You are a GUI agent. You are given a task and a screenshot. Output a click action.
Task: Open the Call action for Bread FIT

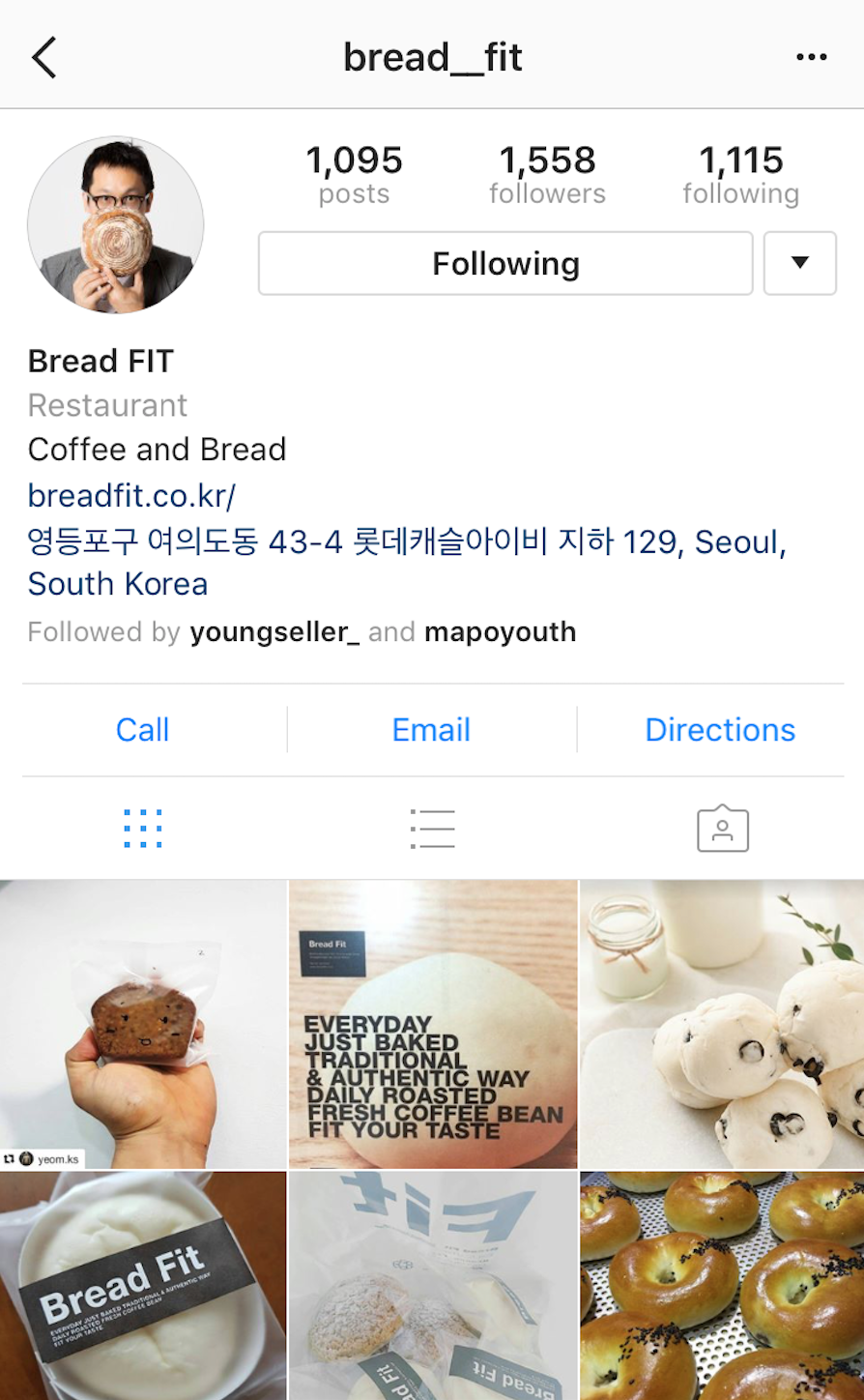142,730
